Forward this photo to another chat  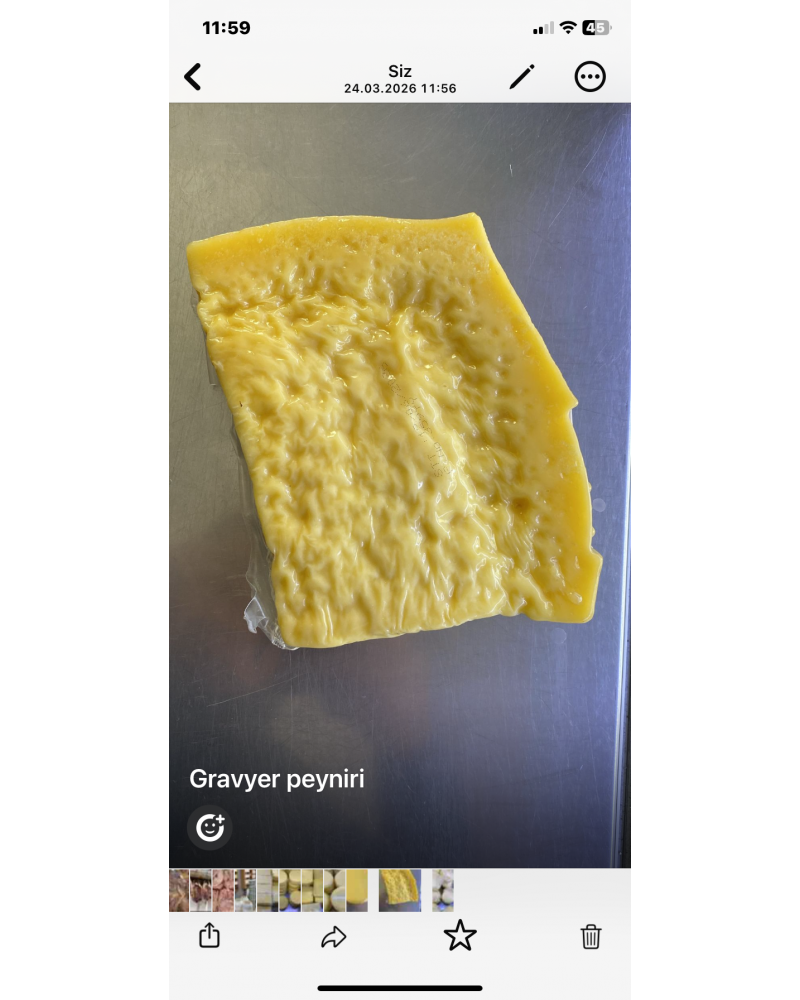[x=333, y=937]
